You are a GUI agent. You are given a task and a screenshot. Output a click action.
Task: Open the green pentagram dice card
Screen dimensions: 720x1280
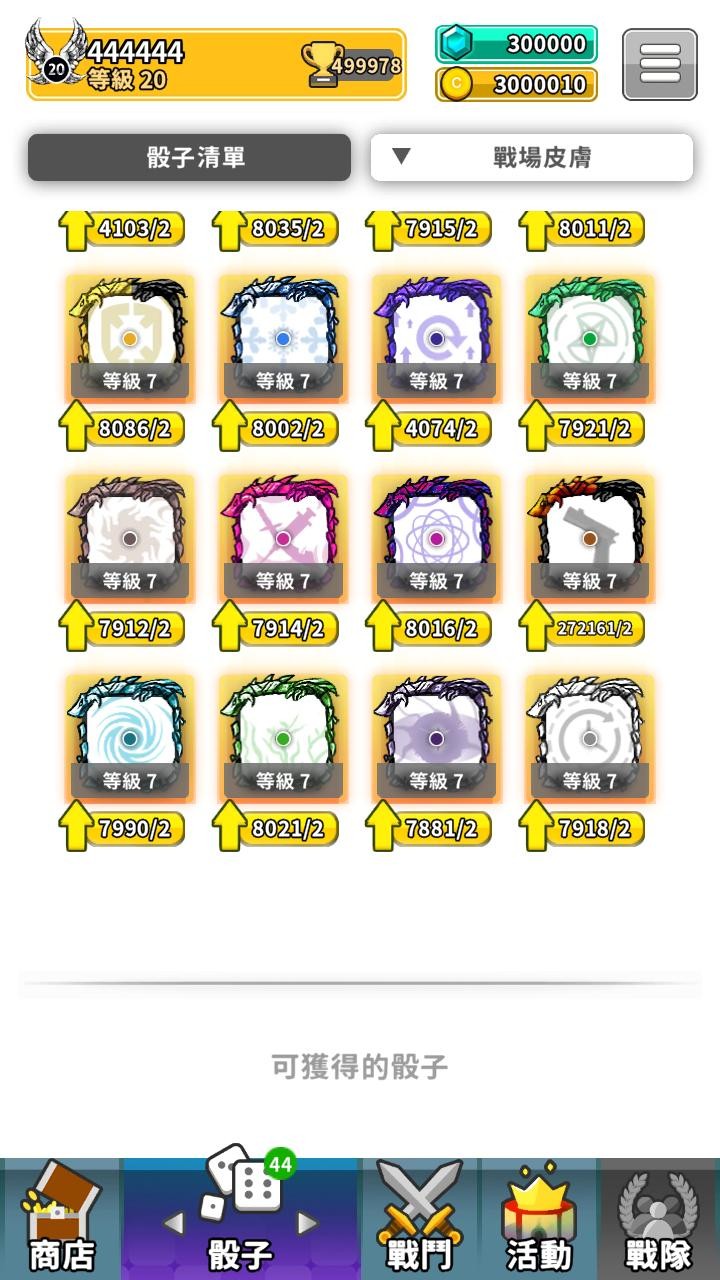[589, 339]
